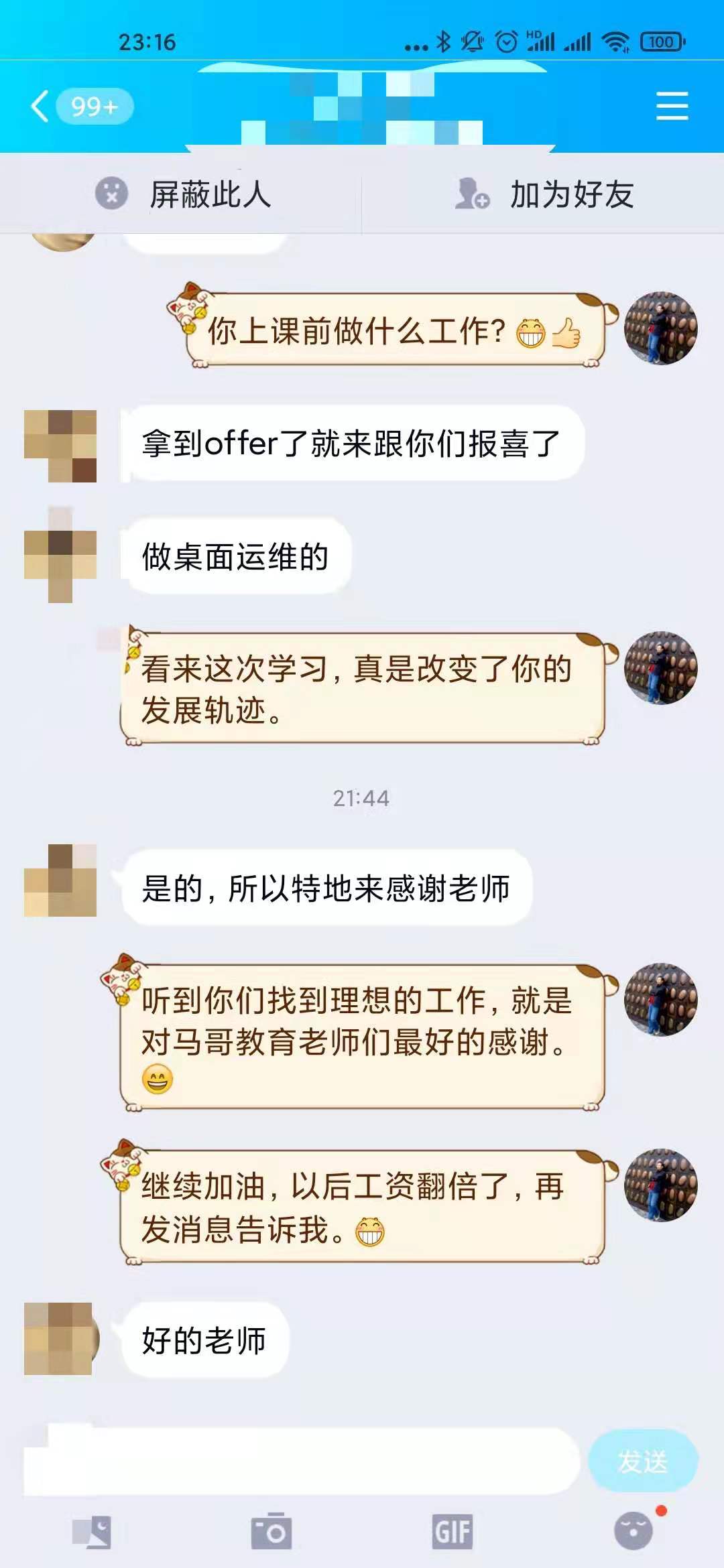Tap 加为好友 to add as friend

(544, 194)
